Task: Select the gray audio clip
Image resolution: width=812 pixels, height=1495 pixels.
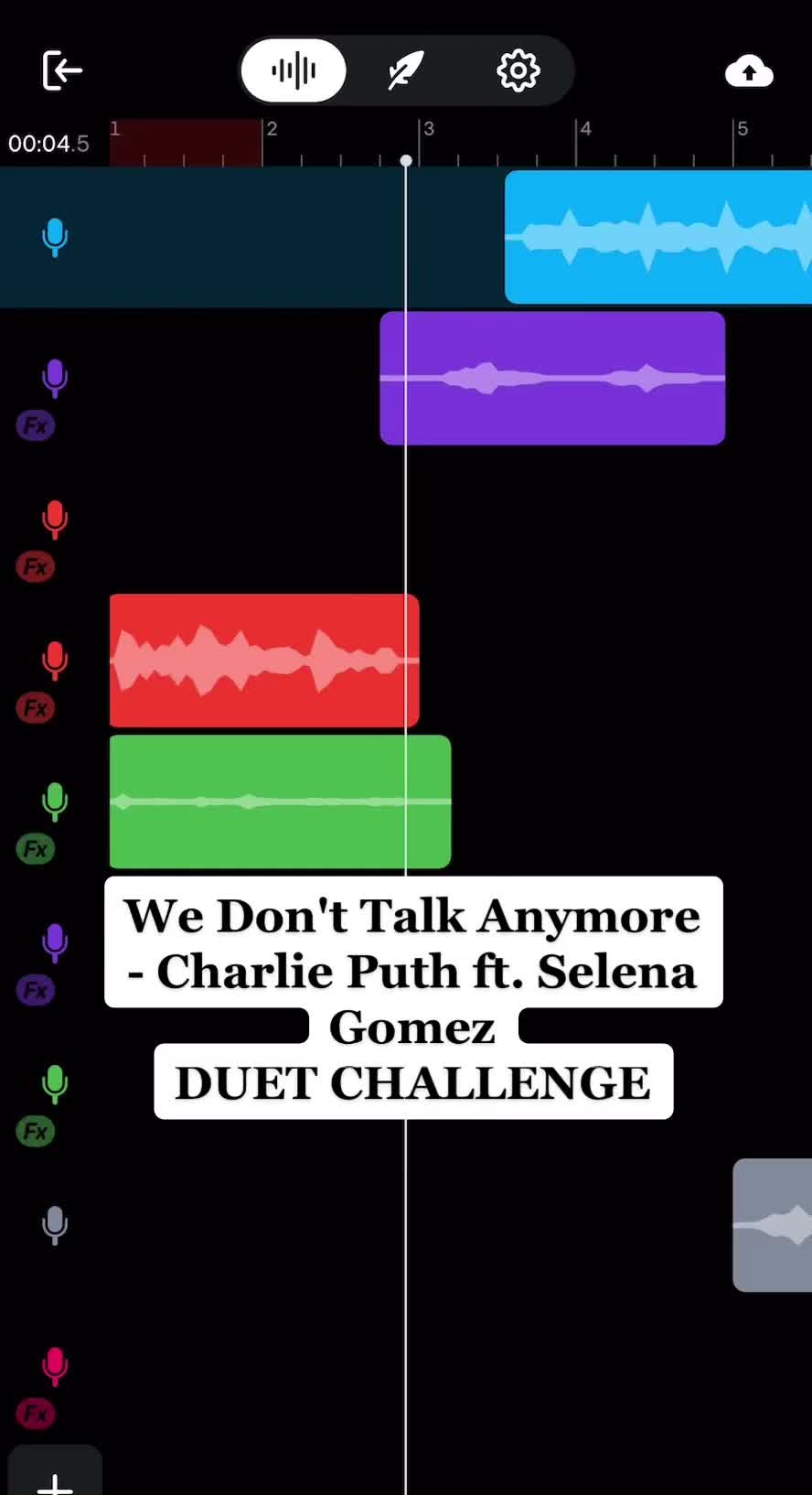Action: pos(773,1225)
